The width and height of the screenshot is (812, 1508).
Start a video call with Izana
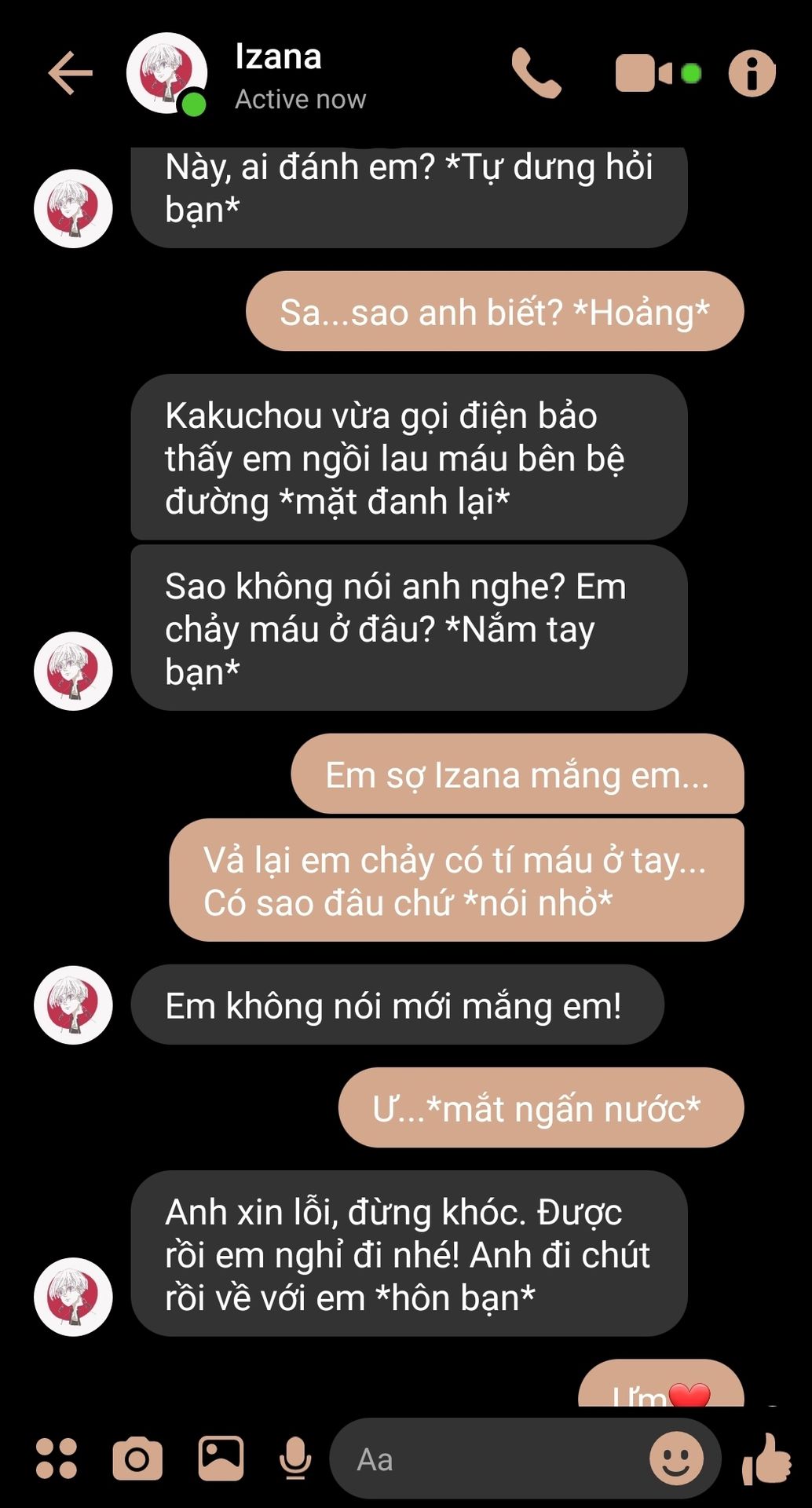coord(644,73)
